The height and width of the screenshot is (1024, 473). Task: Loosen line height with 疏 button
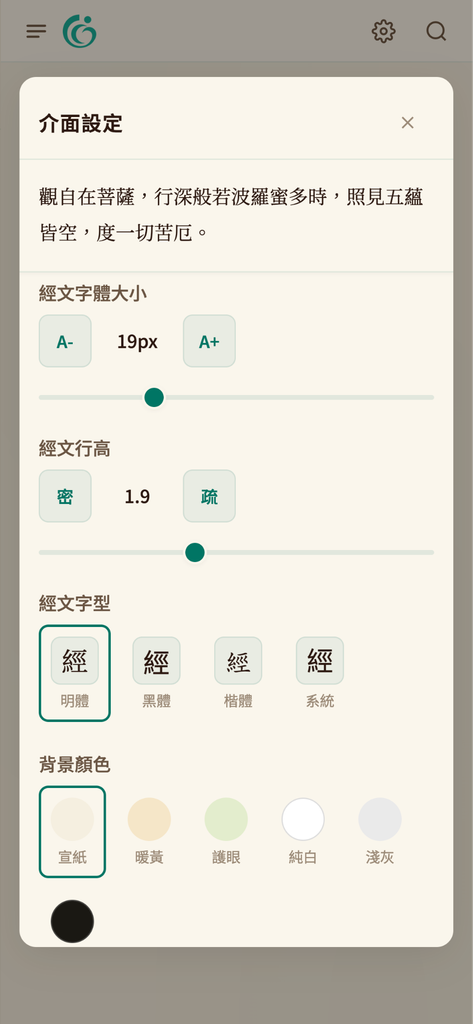click(x=209, y=496)
